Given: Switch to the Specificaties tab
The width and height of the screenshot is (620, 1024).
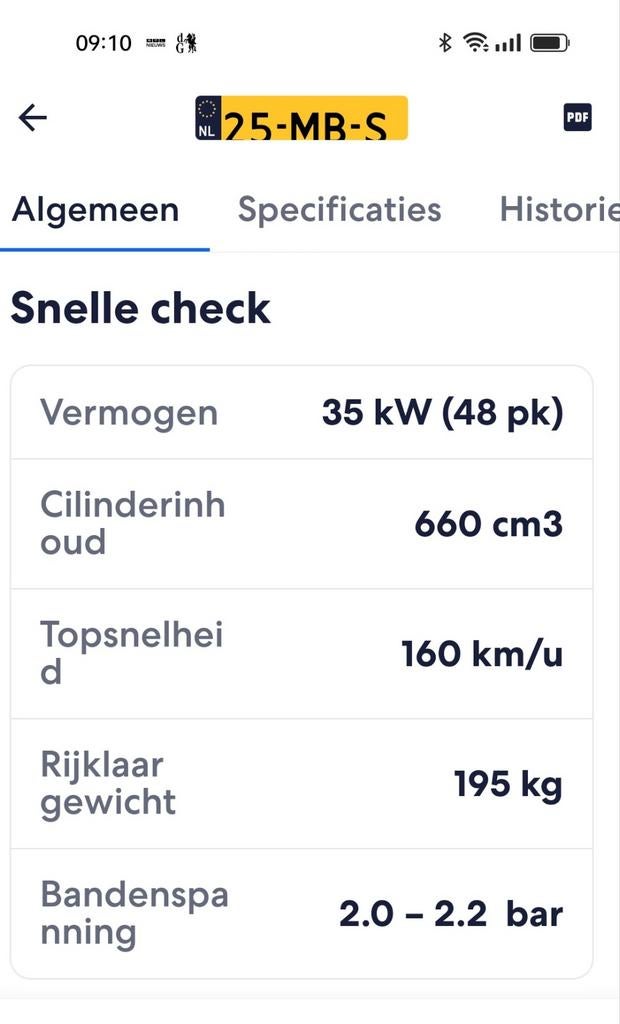Looking at the screenshot, I should click(x=339, y=209).
